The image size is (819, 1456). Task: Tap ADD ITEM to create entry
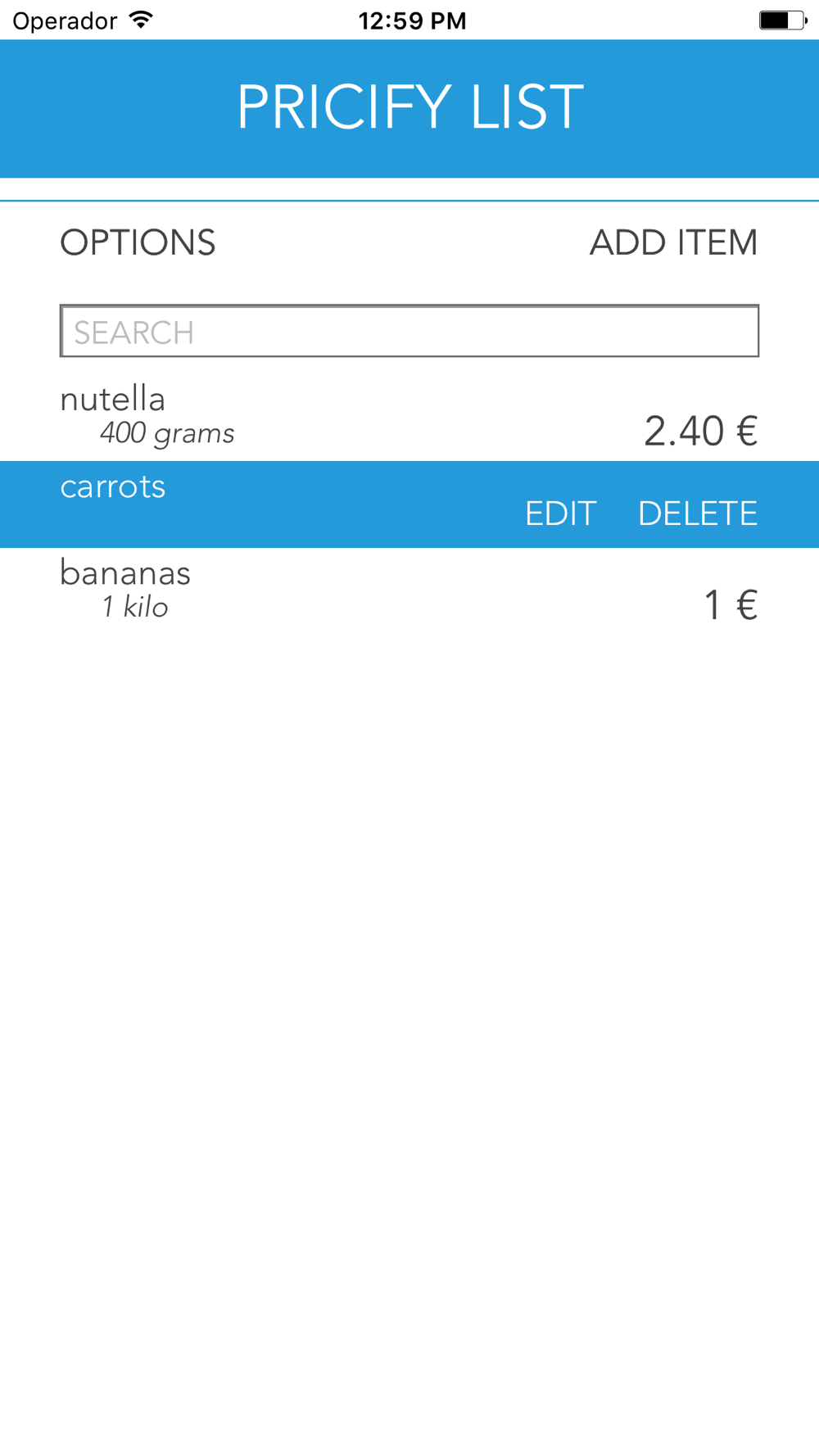673,242
